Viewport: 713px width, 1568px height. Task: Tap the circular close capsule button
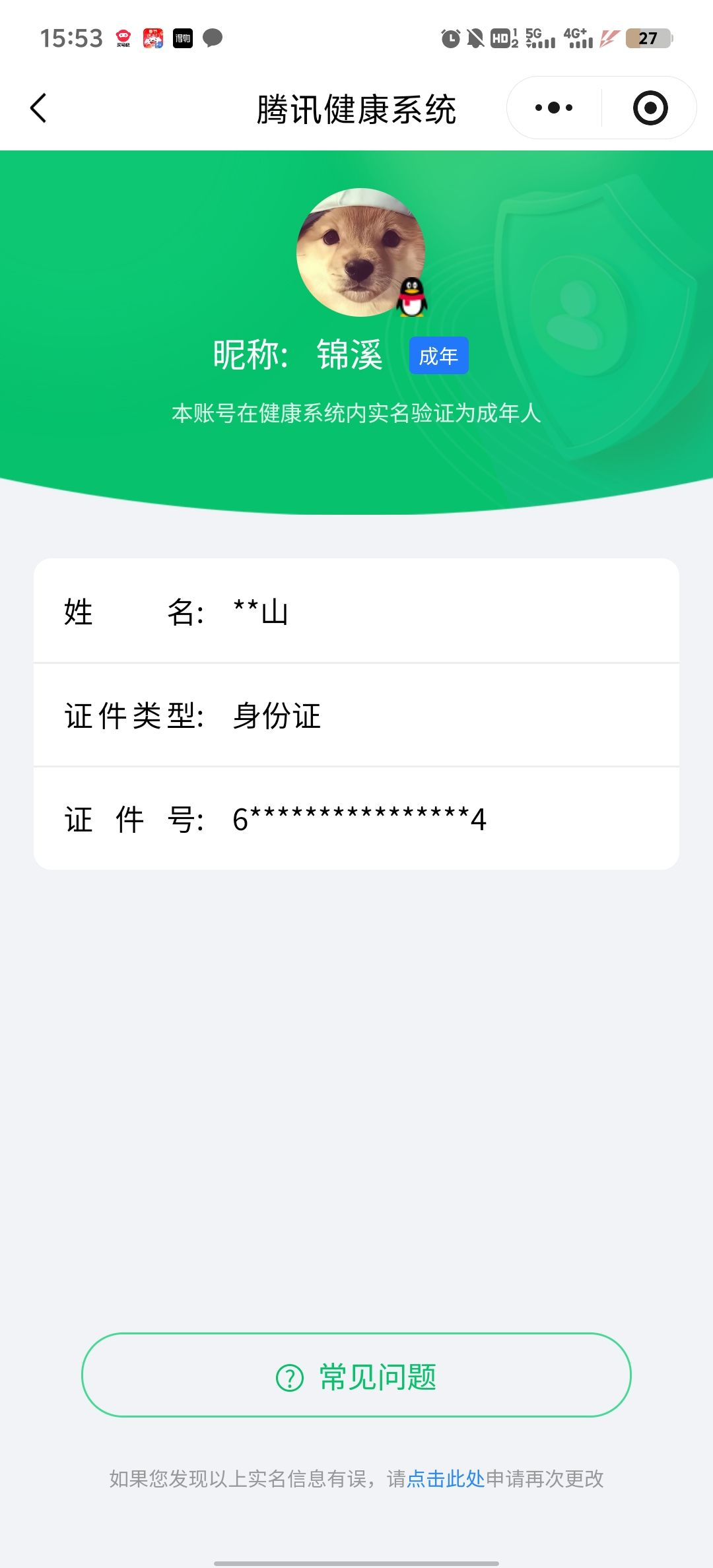tap(649, 108)
